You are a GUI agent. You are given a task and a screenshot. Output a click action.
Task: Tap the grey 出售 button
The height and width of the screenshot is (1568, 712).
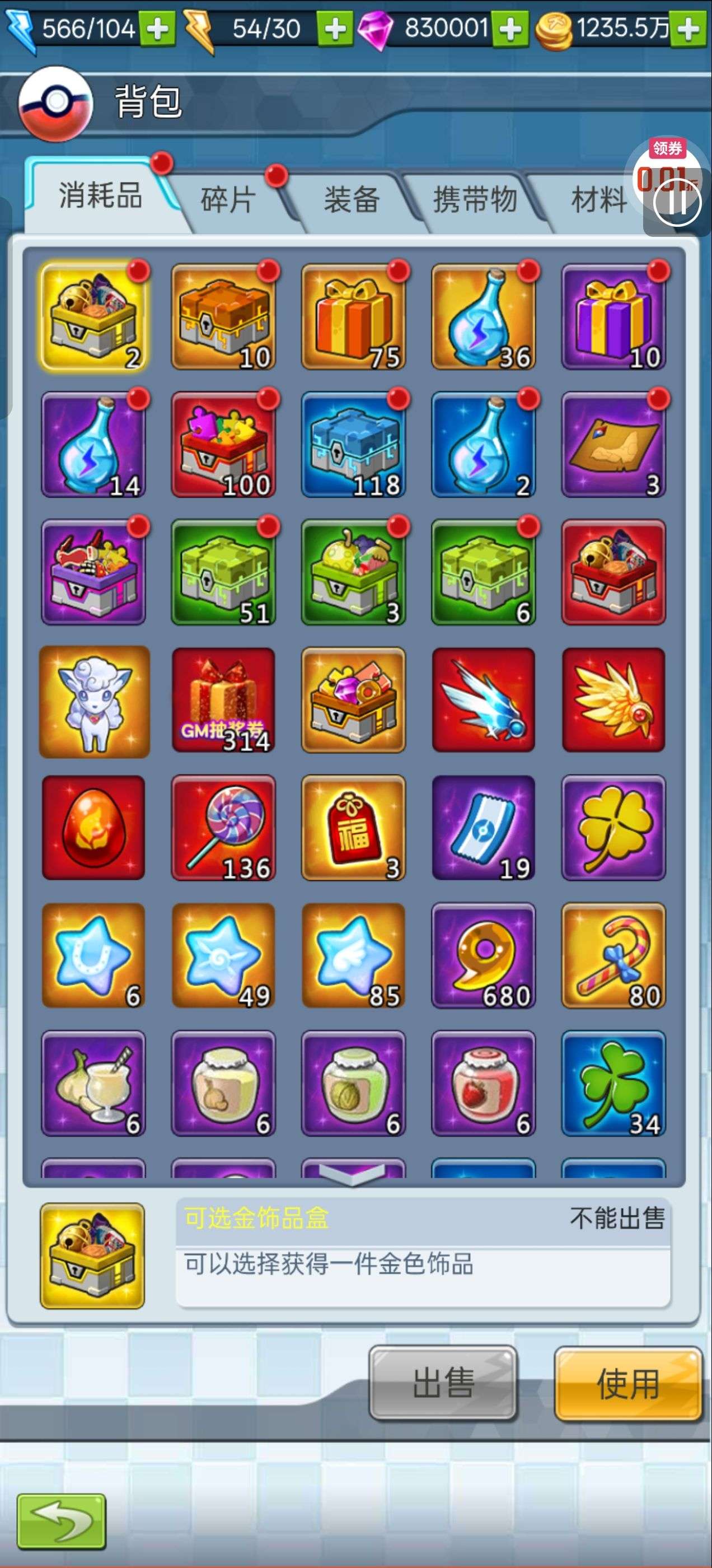click(x=443, y=1383)
